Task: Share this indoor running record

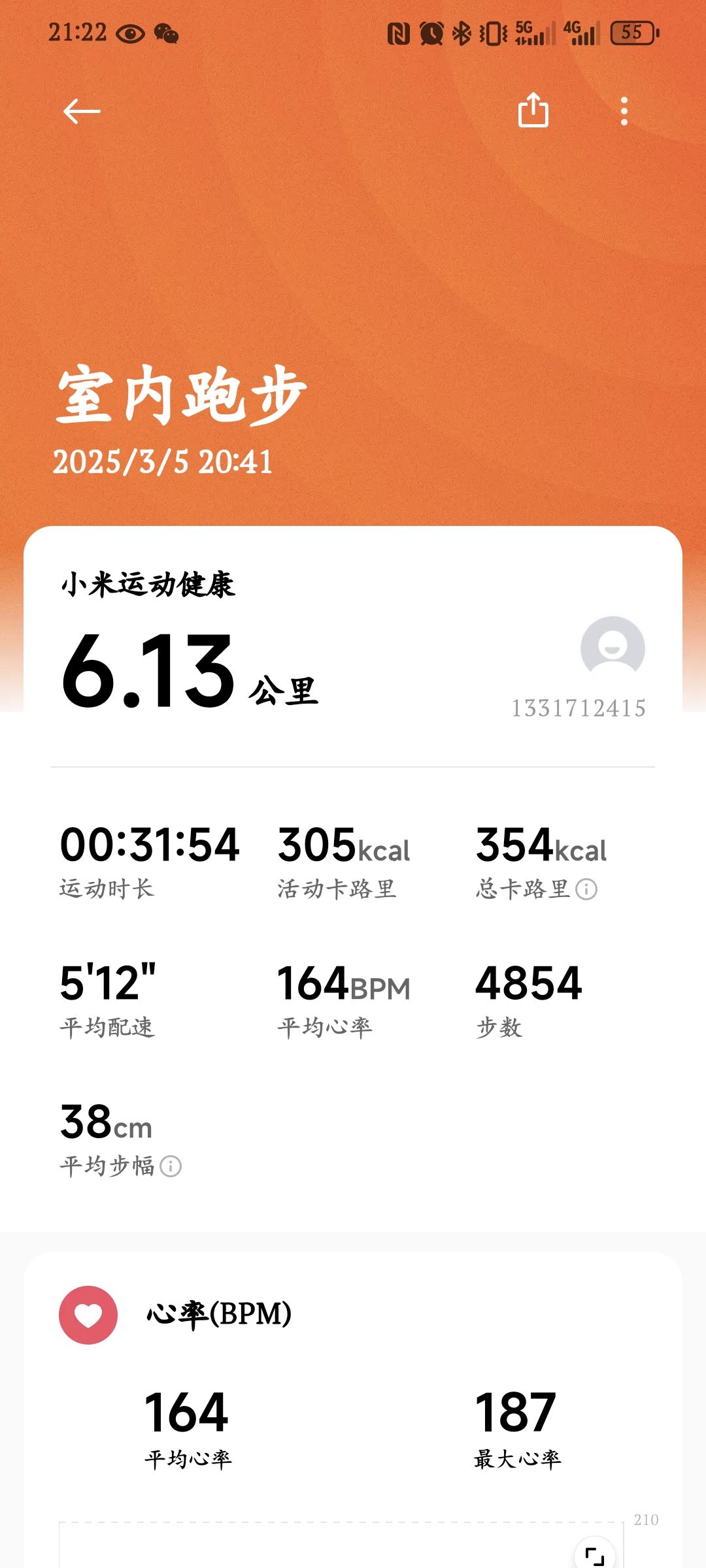Action: pyautogui.click(x=533, y=110)
